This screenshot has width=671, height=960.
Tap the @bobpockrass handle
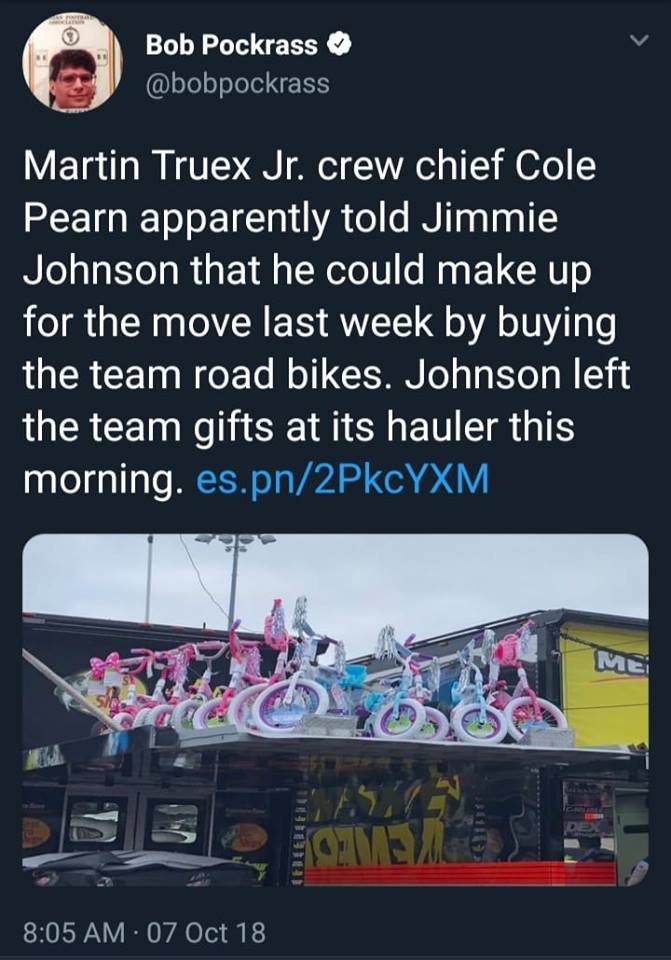(x=237, y=83)
